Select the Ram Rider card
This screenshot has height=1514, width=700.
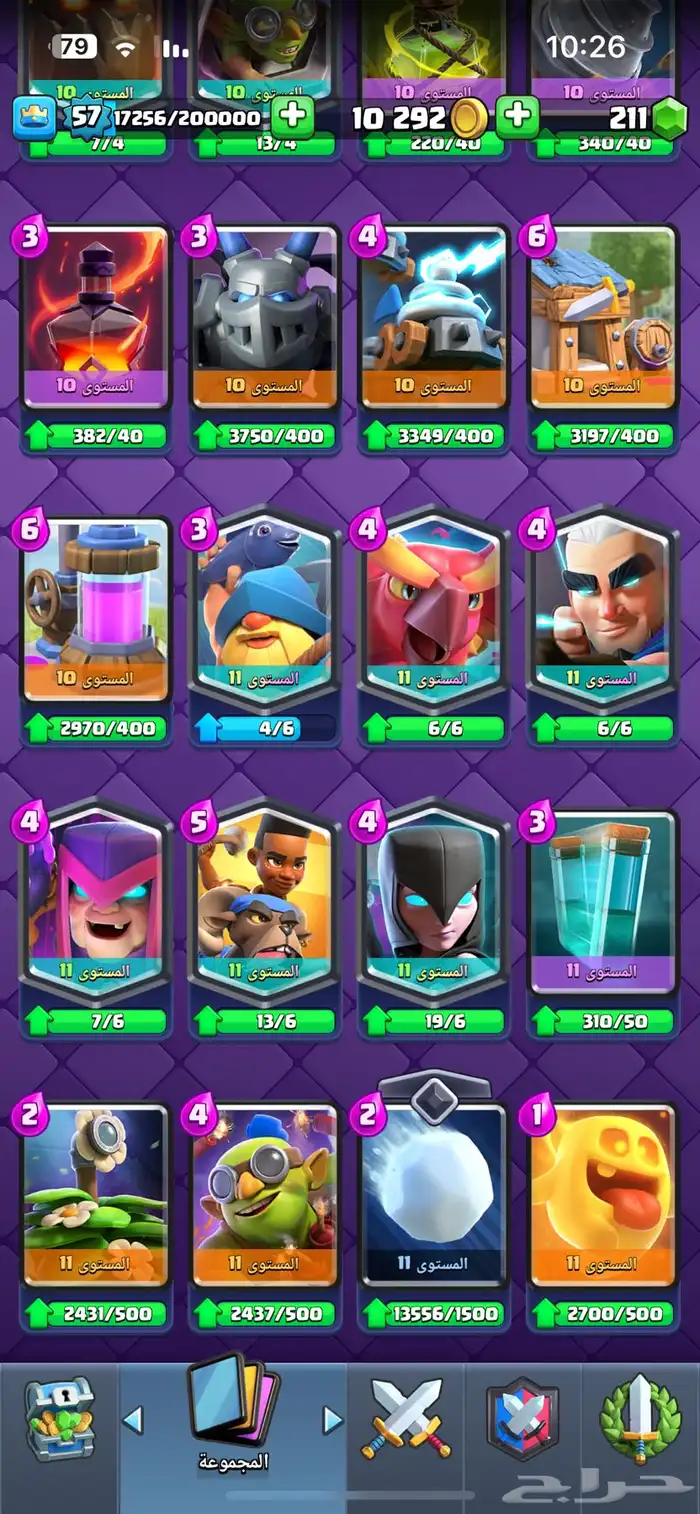[x=265, y=900]
